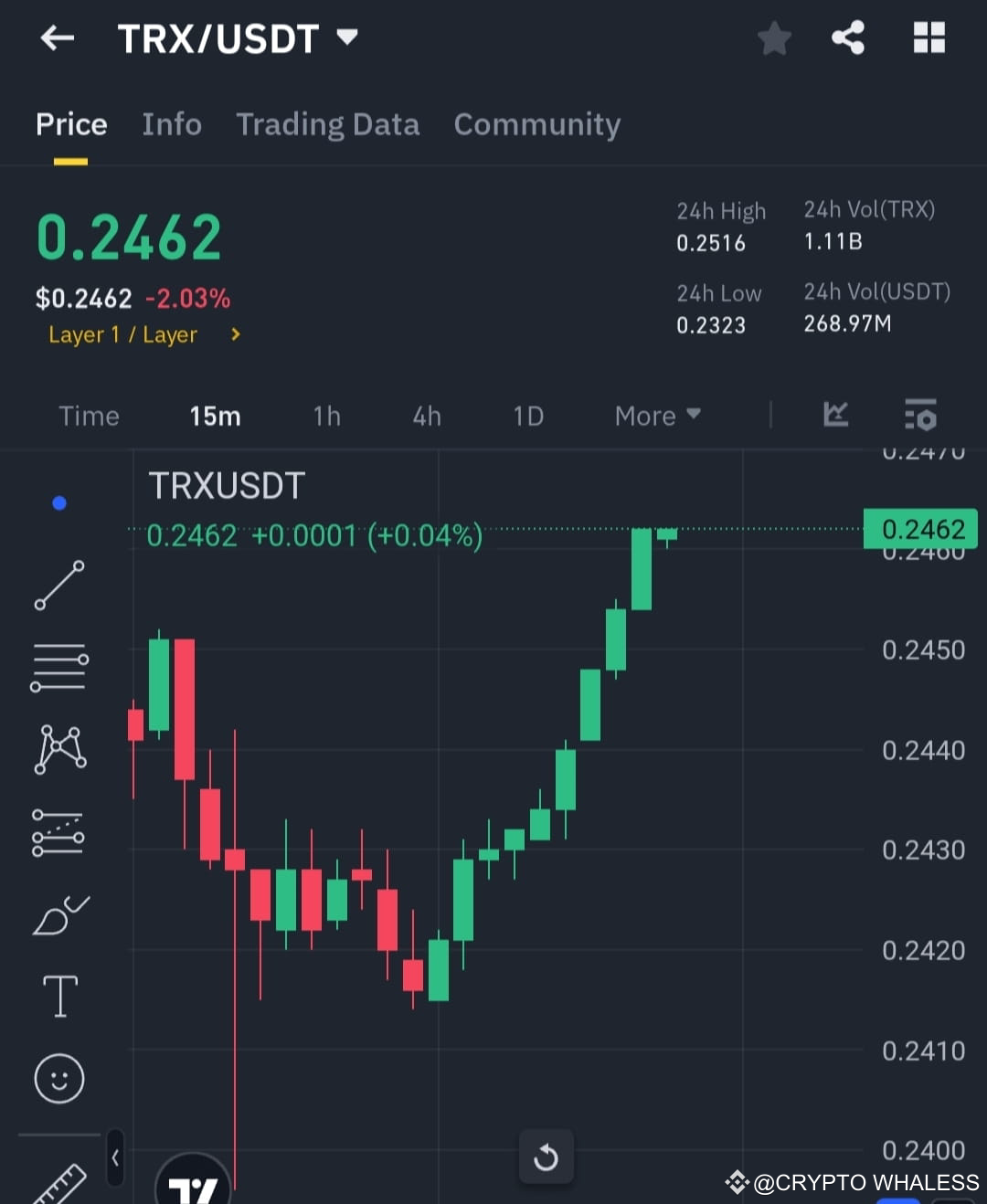The image size is (987, 1204).
Task: Toggle the blue dot drawing tool
Action: [x=58, y=502]
